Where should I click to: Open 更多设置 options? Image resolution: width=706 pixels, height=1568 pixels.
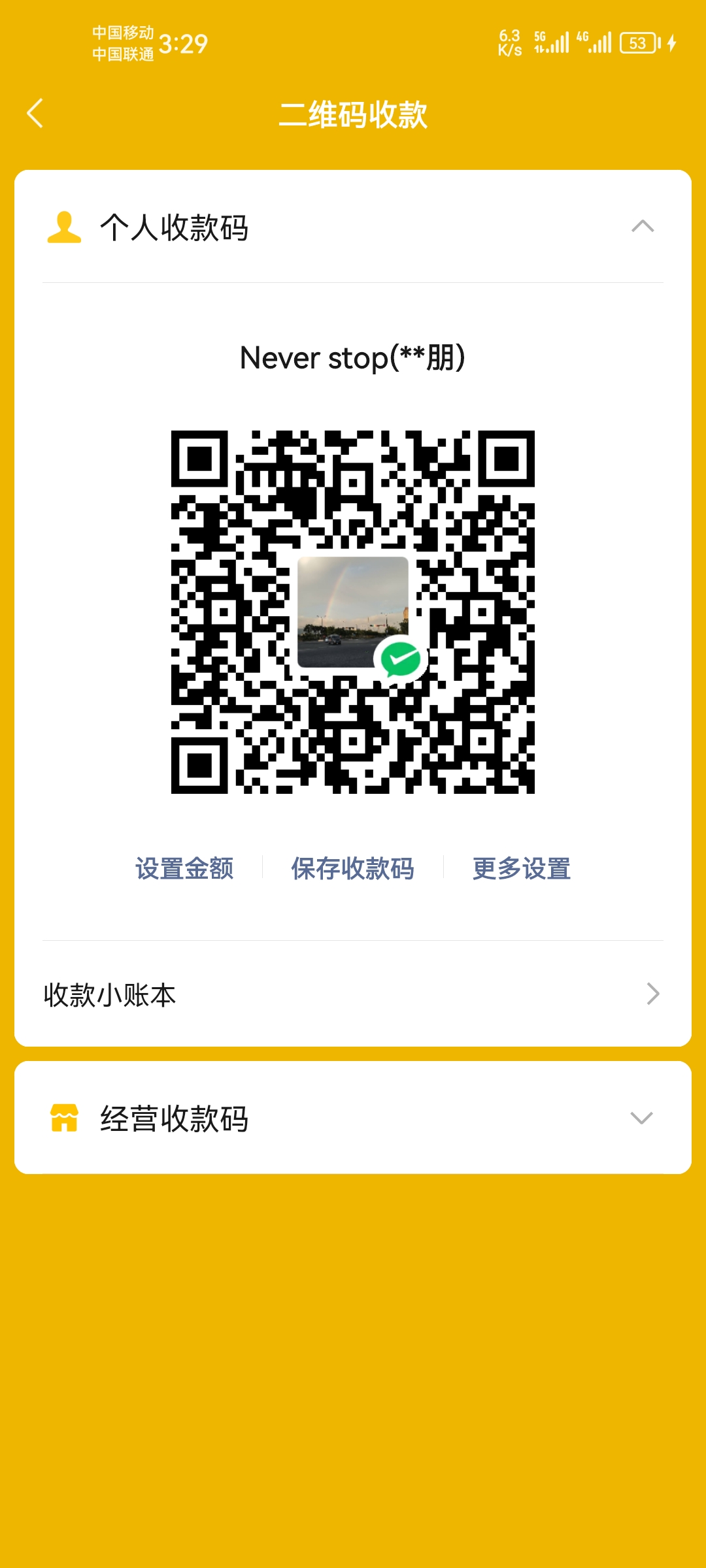coord(521,868)
